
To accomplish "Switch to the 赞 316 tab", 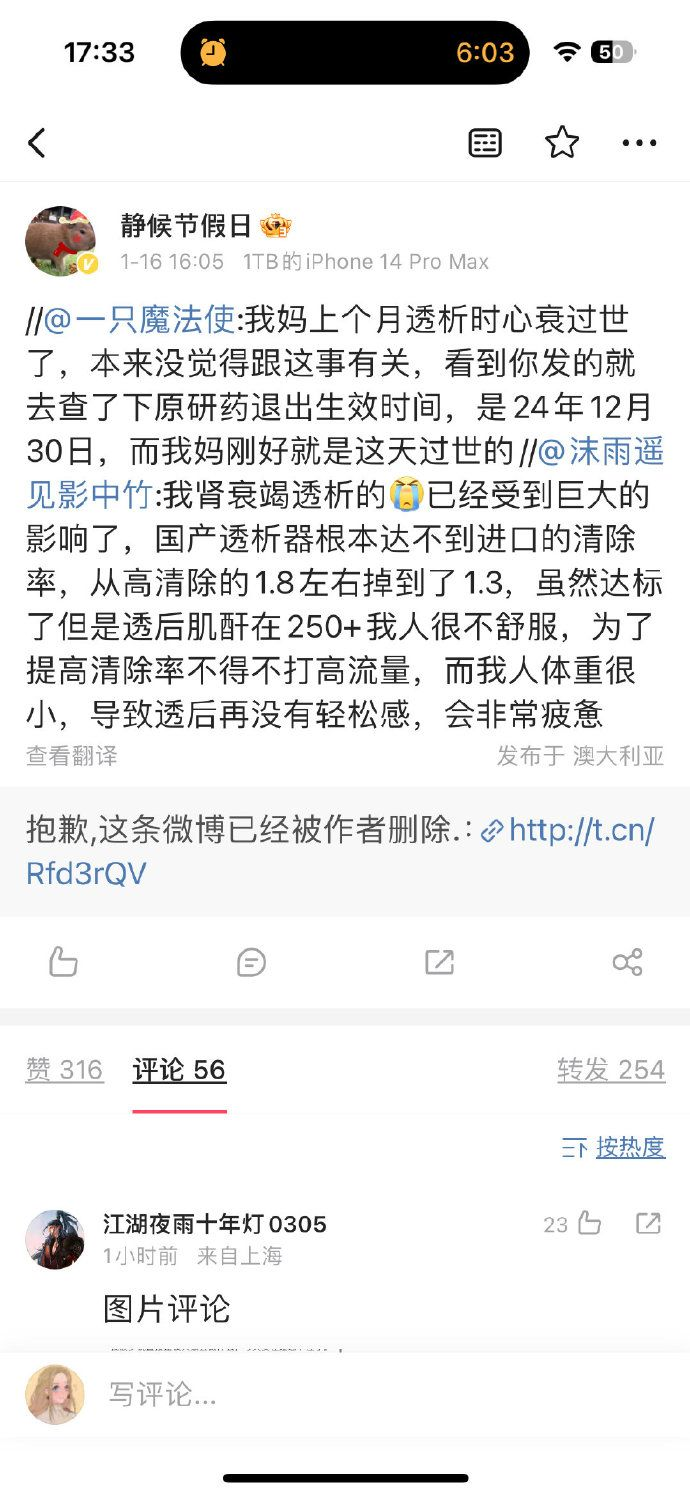I will (64, 1070).
